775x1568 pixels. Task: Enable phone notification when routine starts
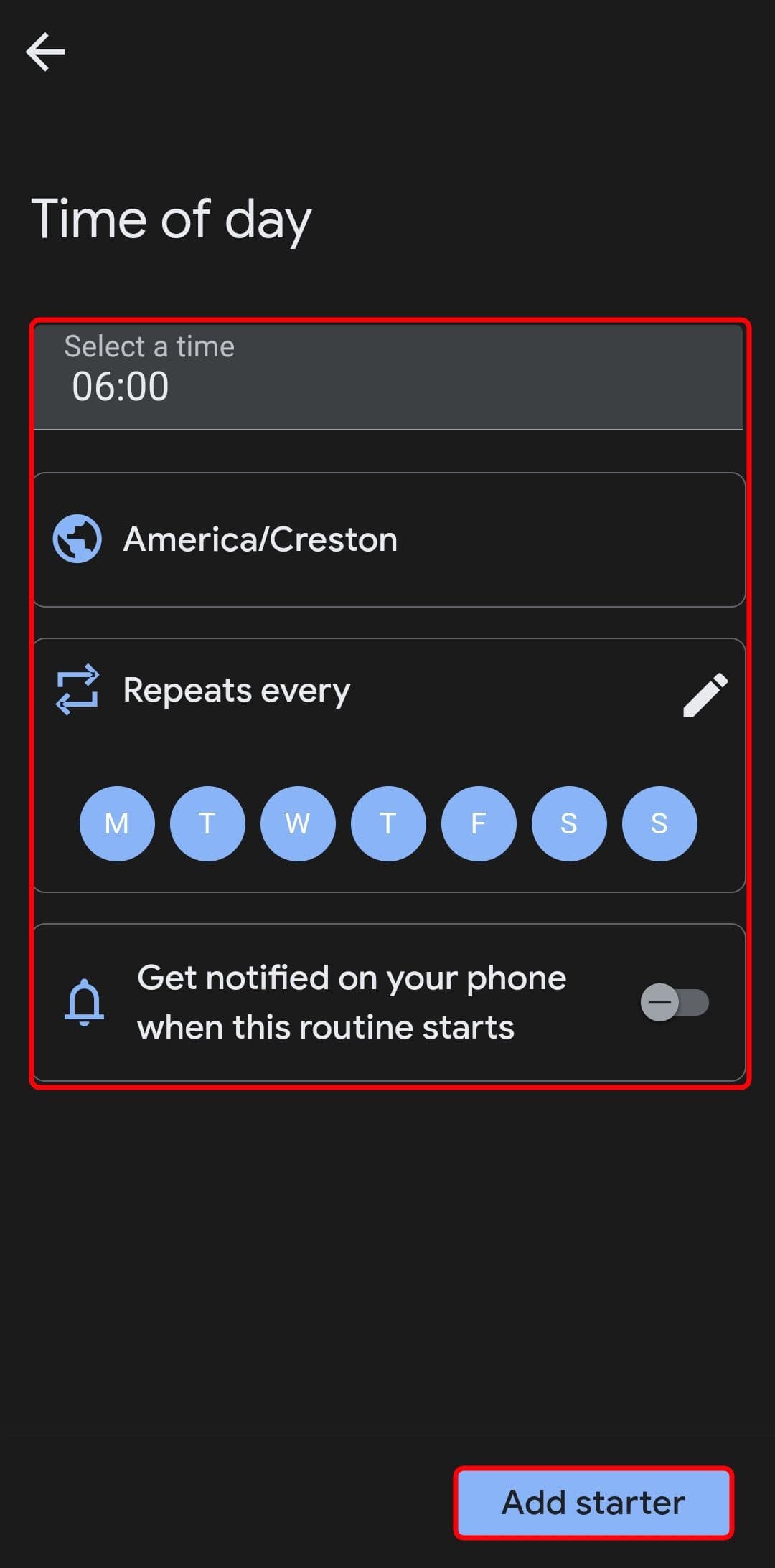click(674, 1002)
